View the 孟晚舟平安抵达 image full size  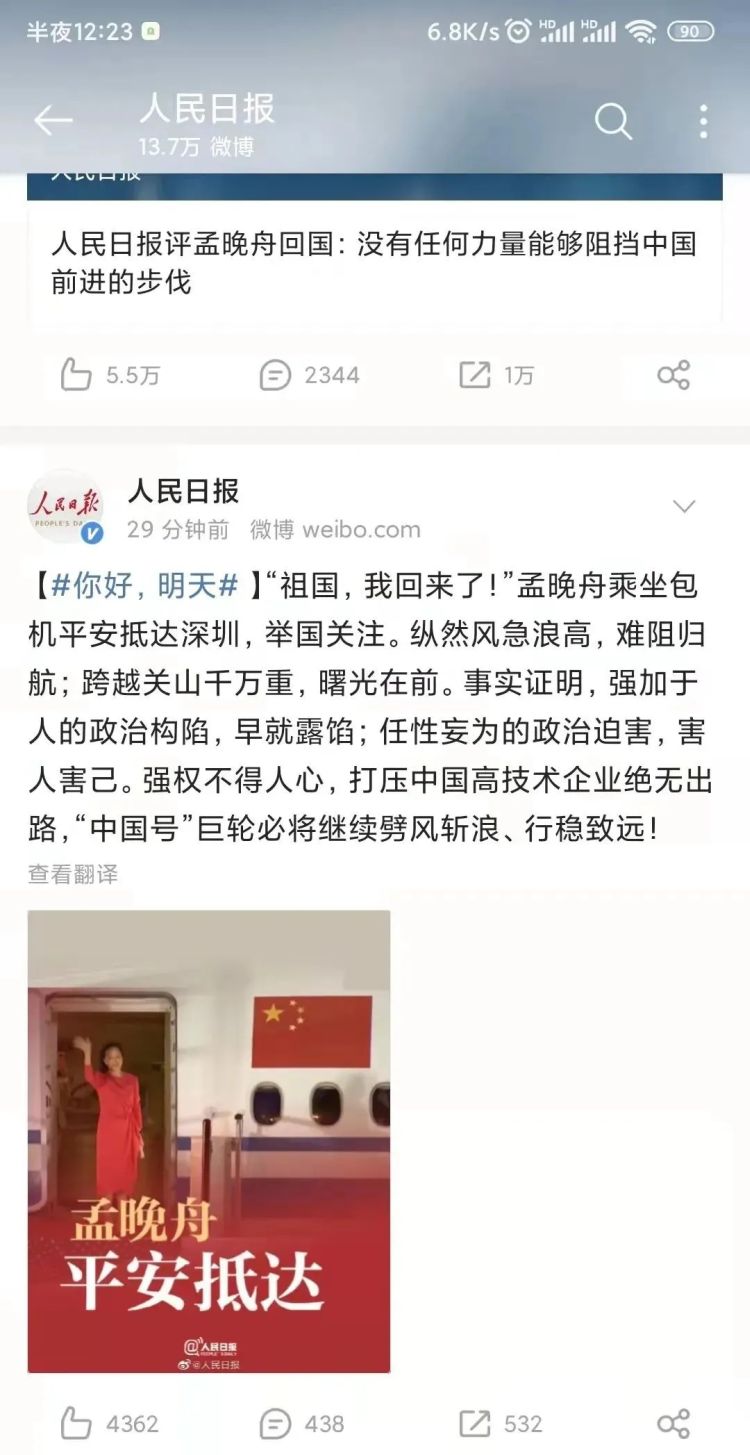(209, 1140)
